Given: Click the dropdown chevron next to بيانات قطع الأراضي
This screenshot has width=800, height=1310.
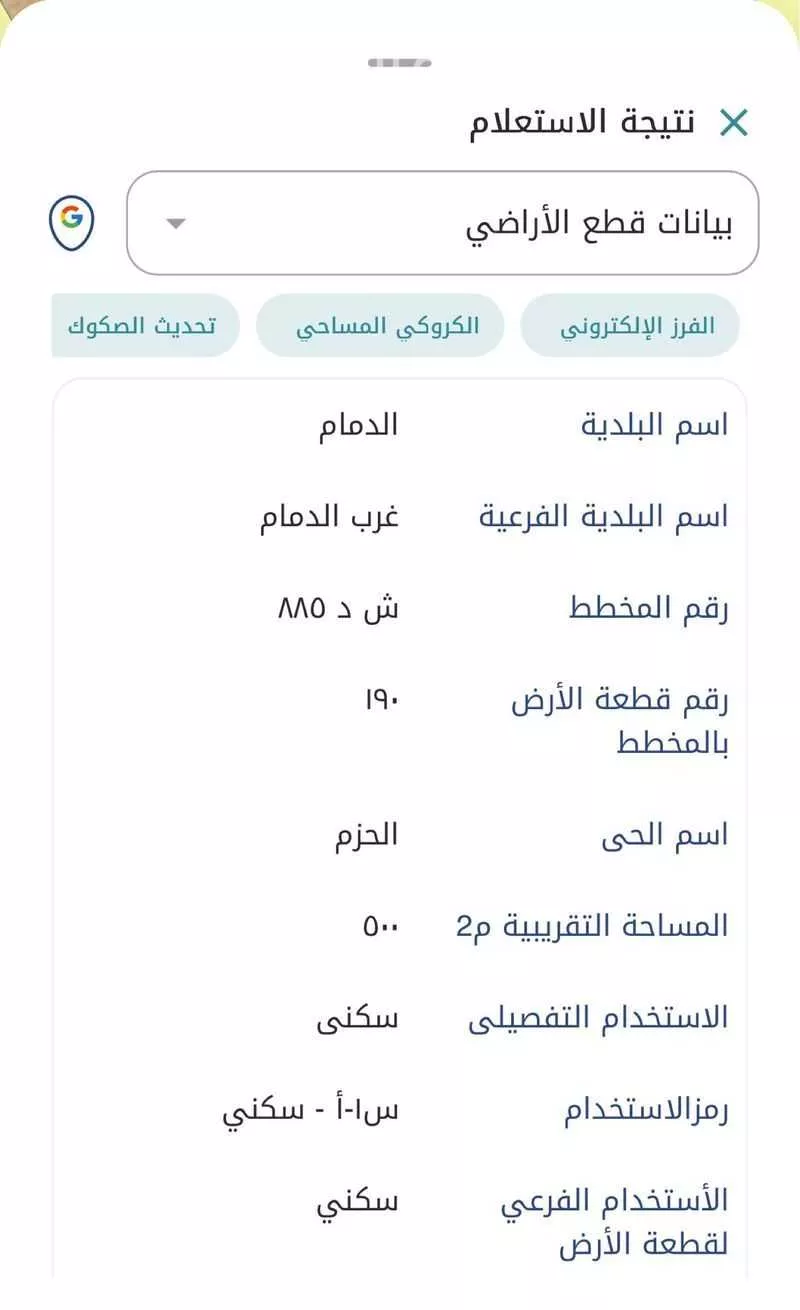Looking at the screenshot, I should click(x=175, y=224).
